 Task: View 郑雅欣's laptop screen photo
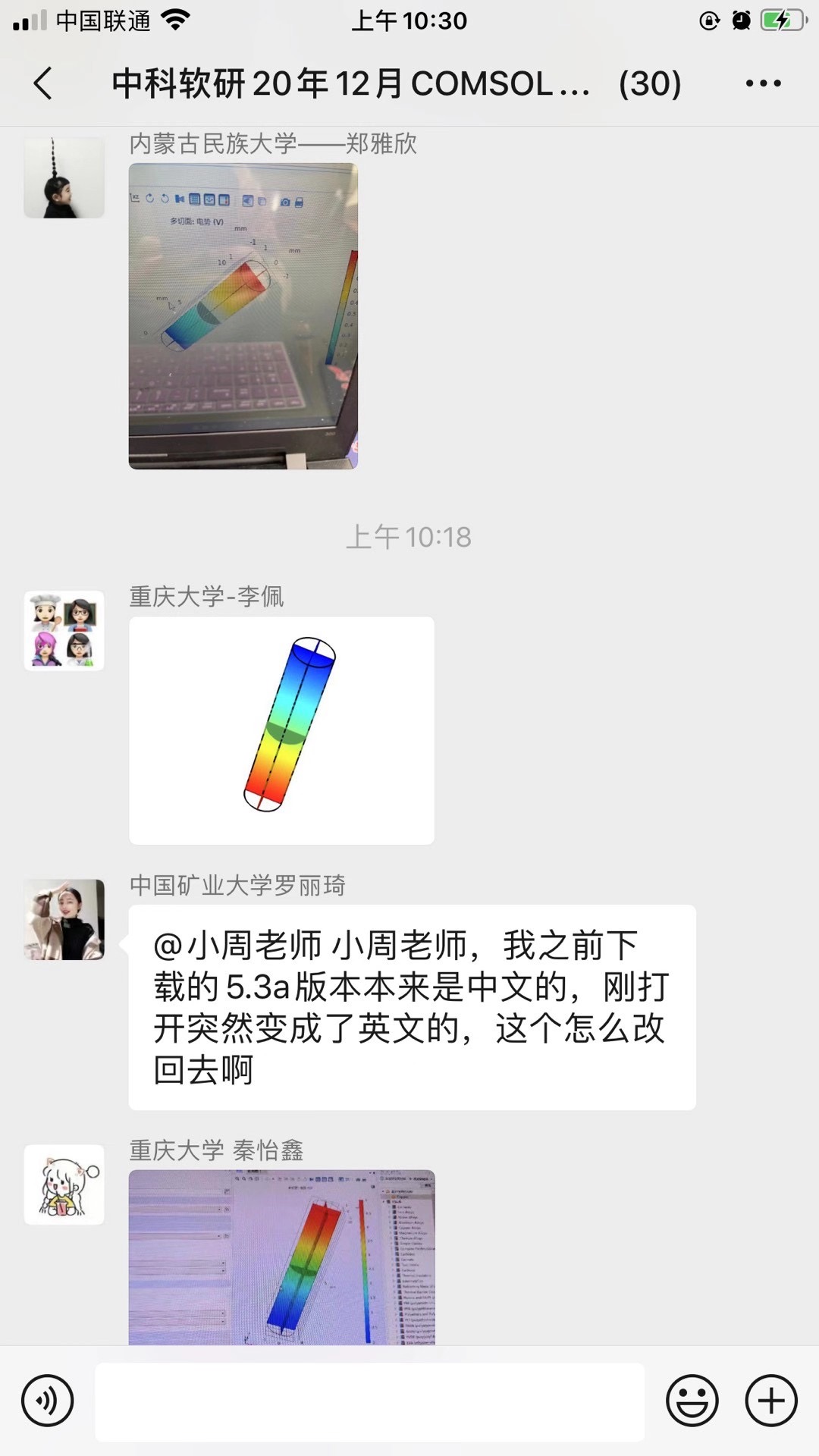pyautogui.click(x=243, y=315)
